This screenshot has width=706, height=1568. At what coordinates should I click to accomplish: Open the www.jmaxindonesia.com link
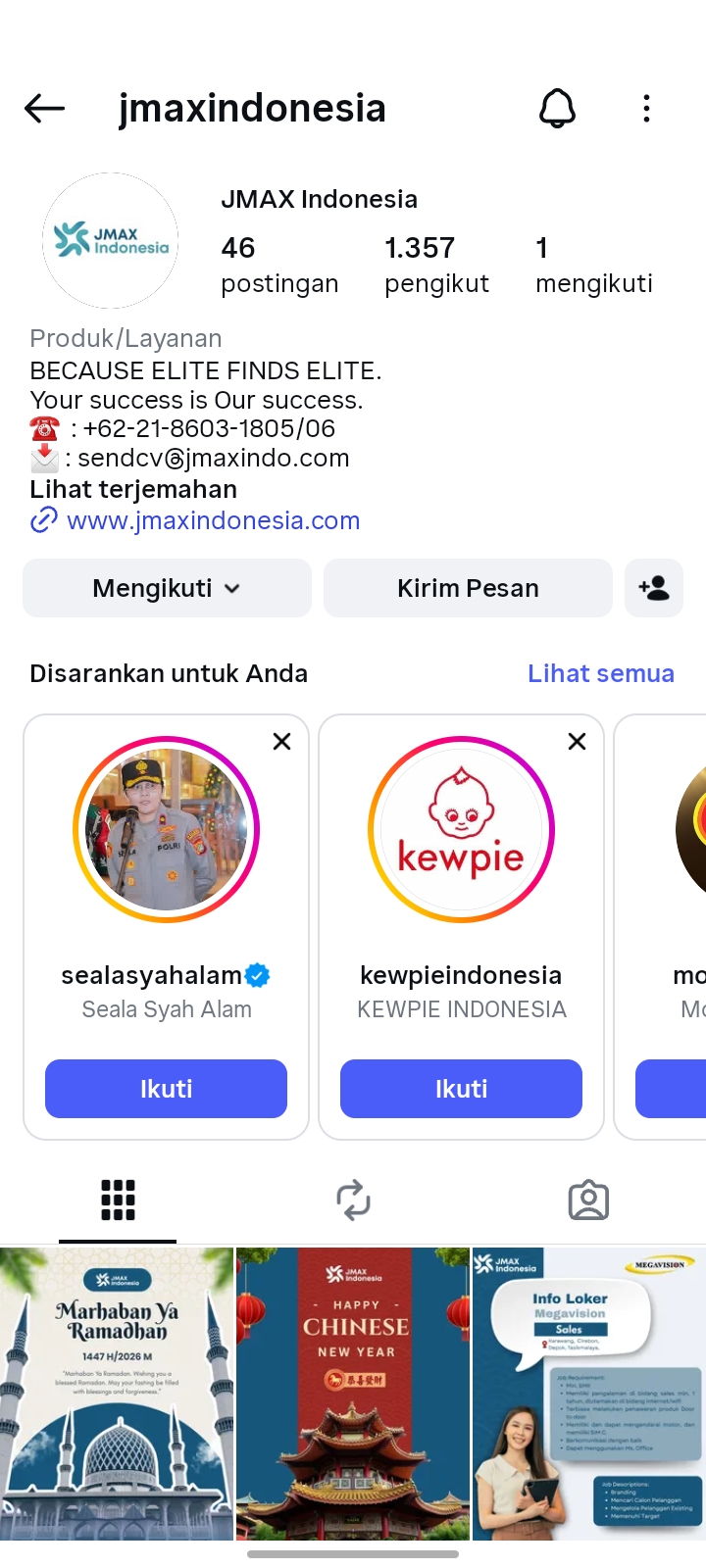click(213, 520)
